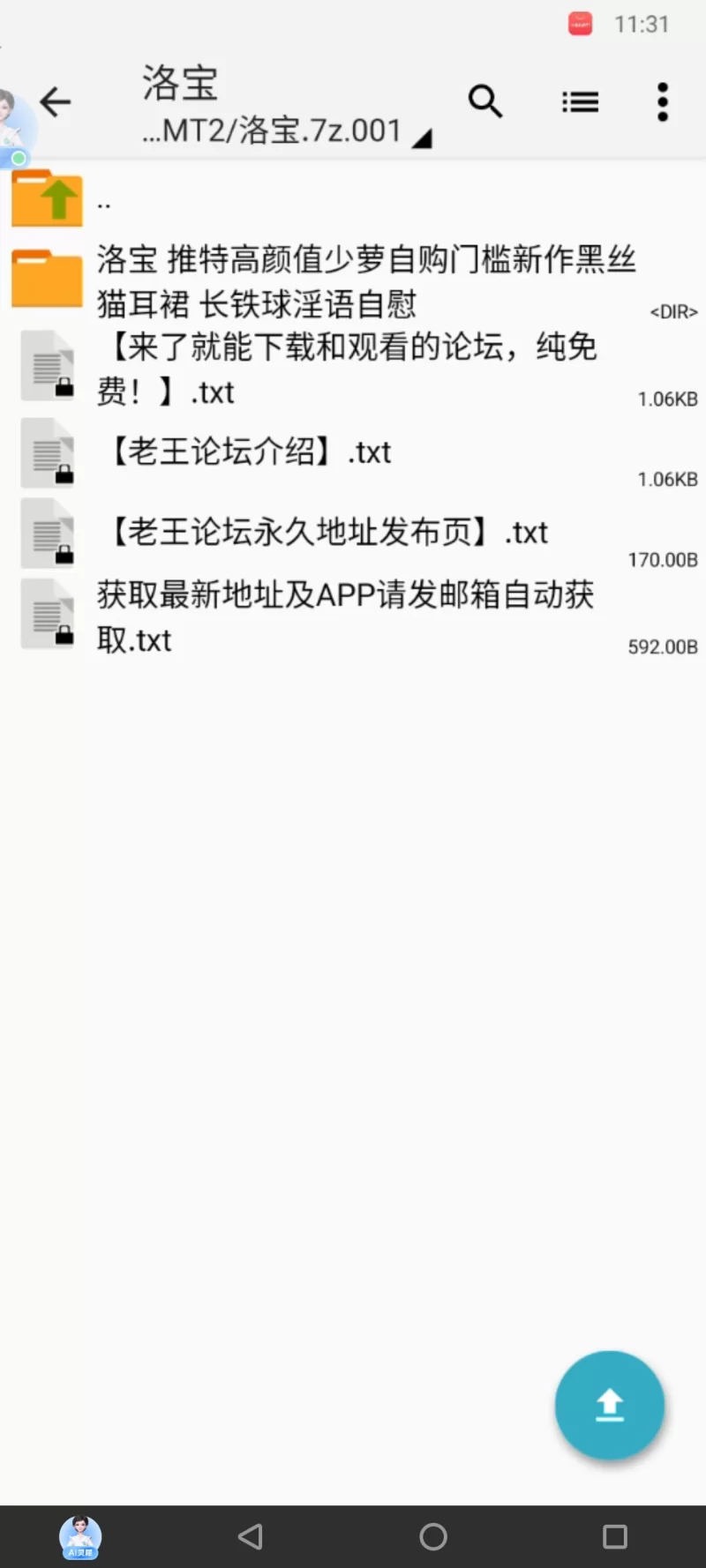Tap the back arrow in the app bar
This screenshot has width=706, height=1568.
tap(56, 102)
